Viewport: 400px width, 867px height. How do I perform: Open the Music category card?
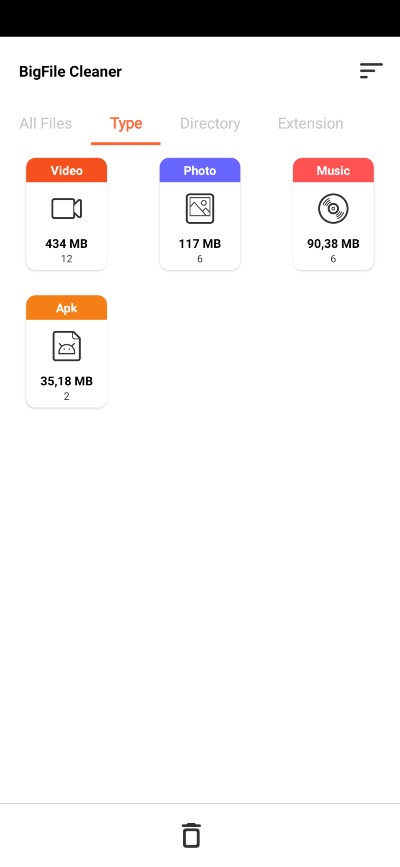coord(333,214)
